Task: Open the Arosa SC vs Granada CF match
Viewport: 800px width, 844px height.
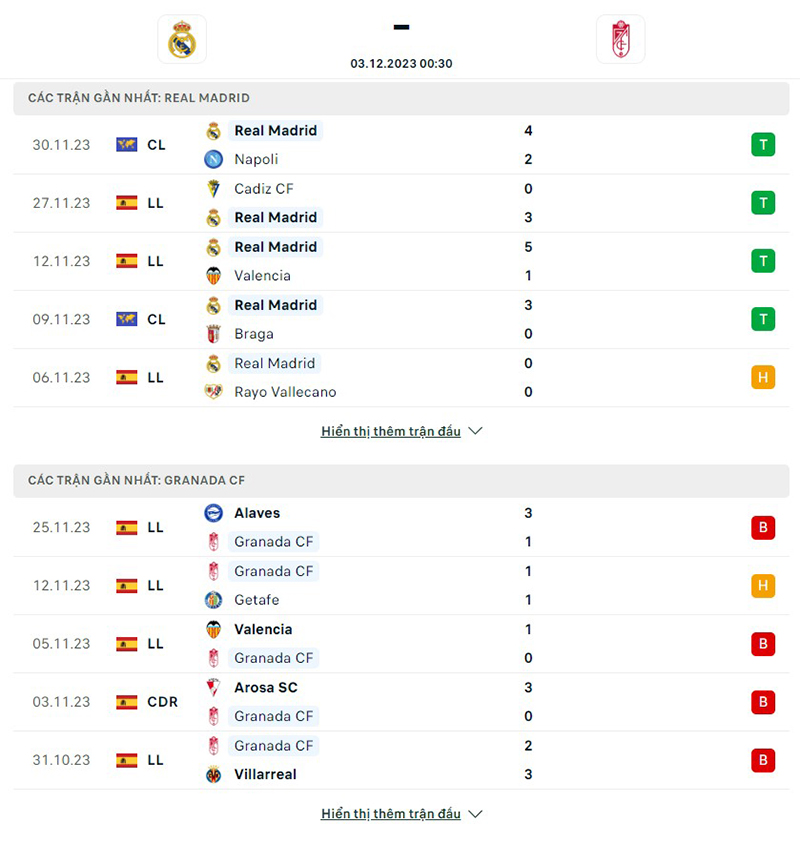Action: [400, 701]
